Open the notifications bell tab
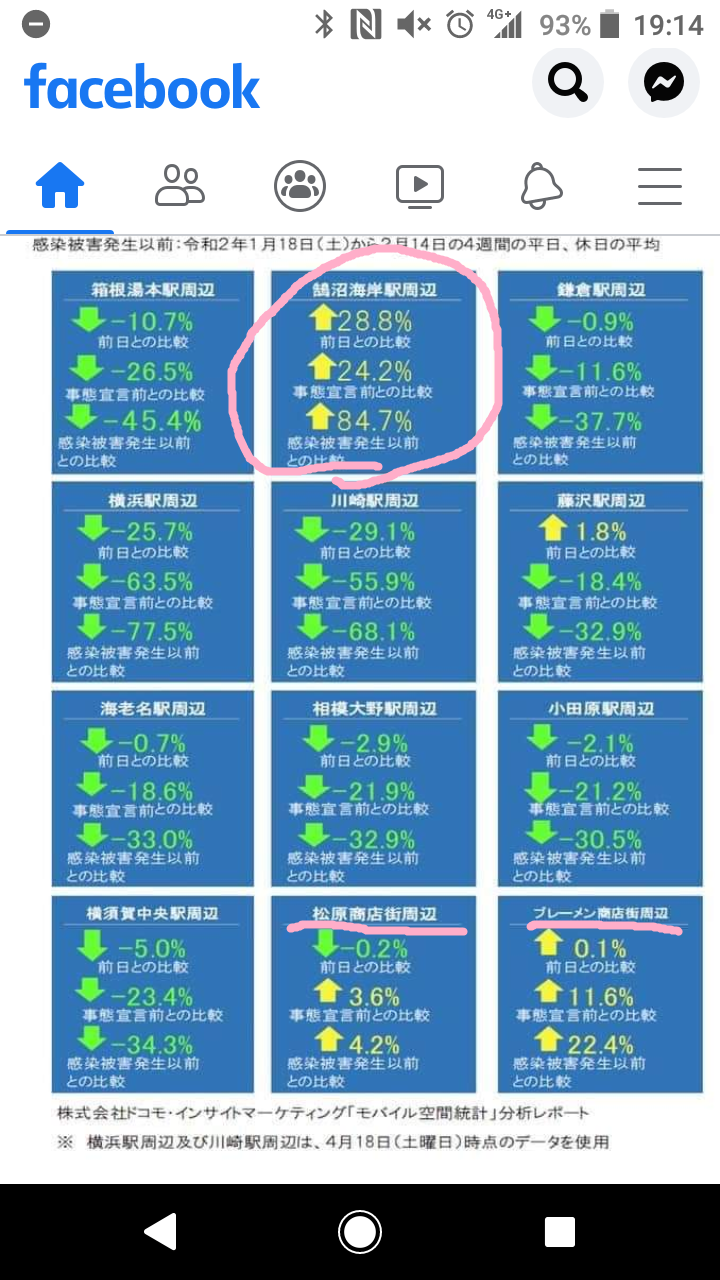Screen dimensions: 720x1280 coord(540,186)
